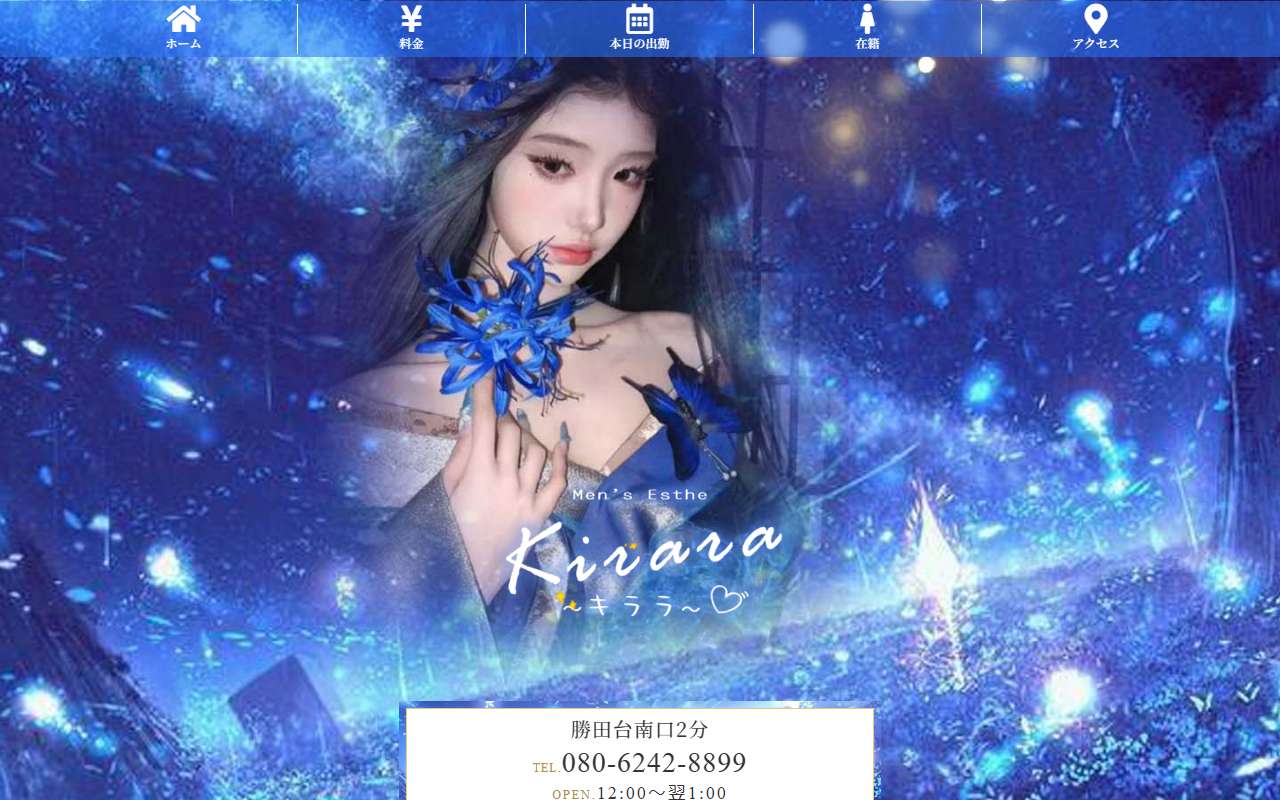Open the 料金 pricing page
Screen dimensions: 1280x800
click(411, 28)
